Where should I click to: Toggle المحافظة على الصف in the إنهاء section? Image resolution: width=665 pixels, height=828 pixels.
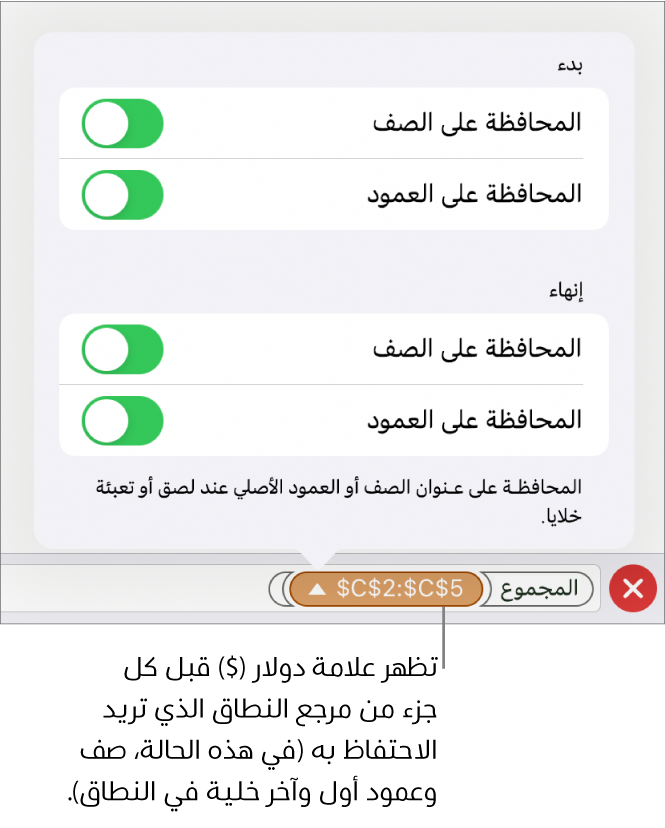pos(122,349)
